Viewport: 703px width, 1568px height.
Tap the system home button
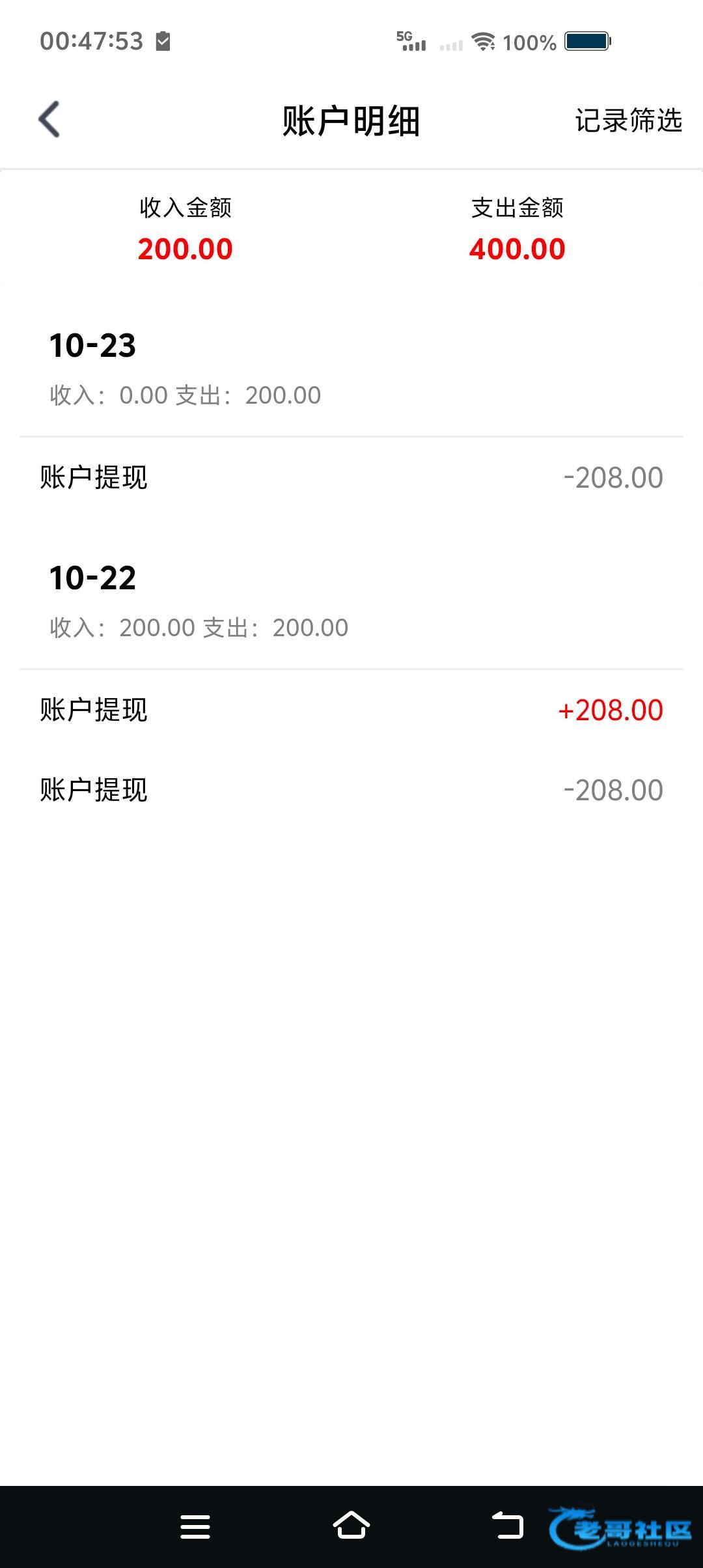[351, 1526]
